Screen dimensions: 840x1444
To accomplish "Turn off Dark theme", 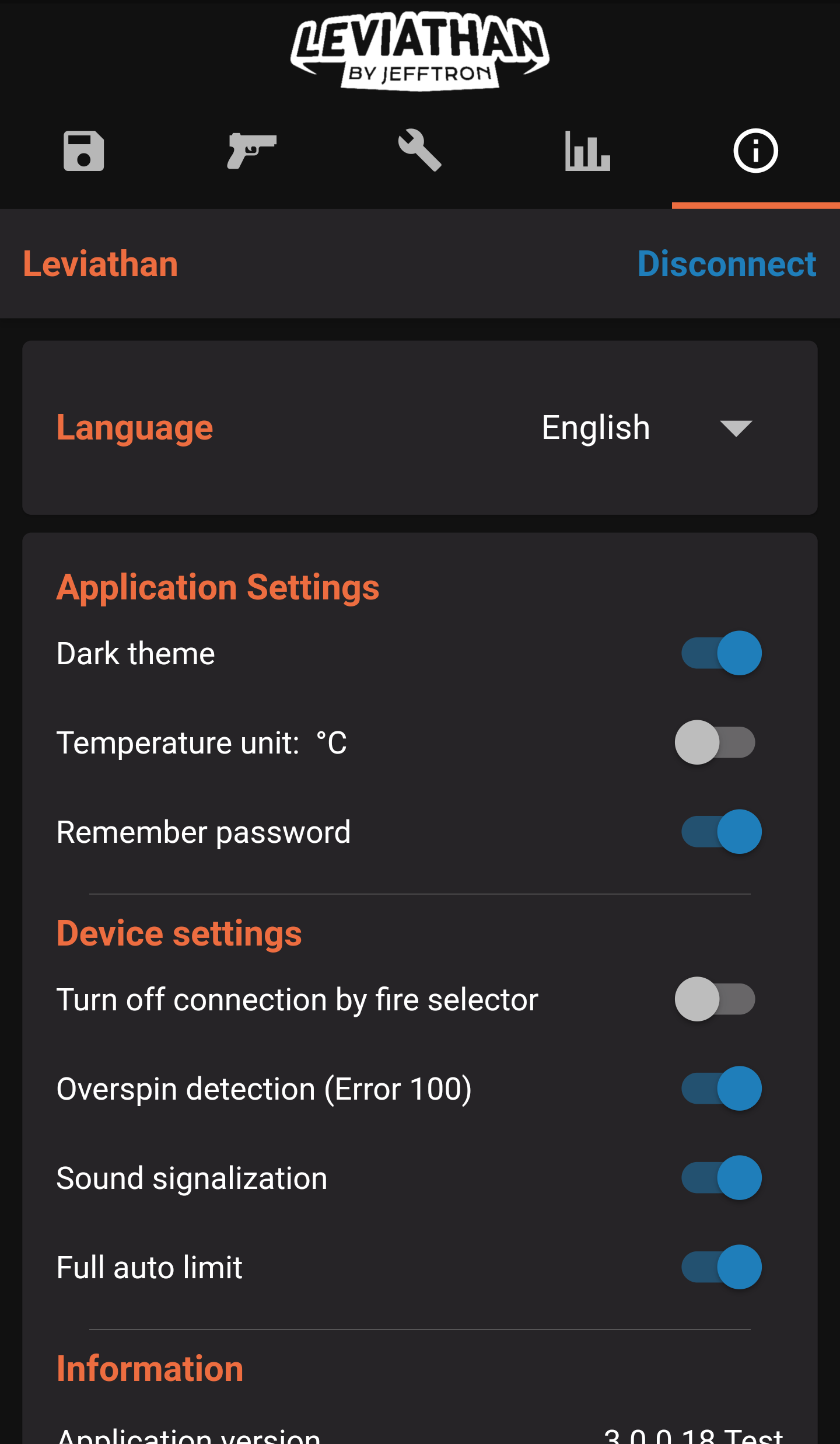I will [x=721, y=653].
